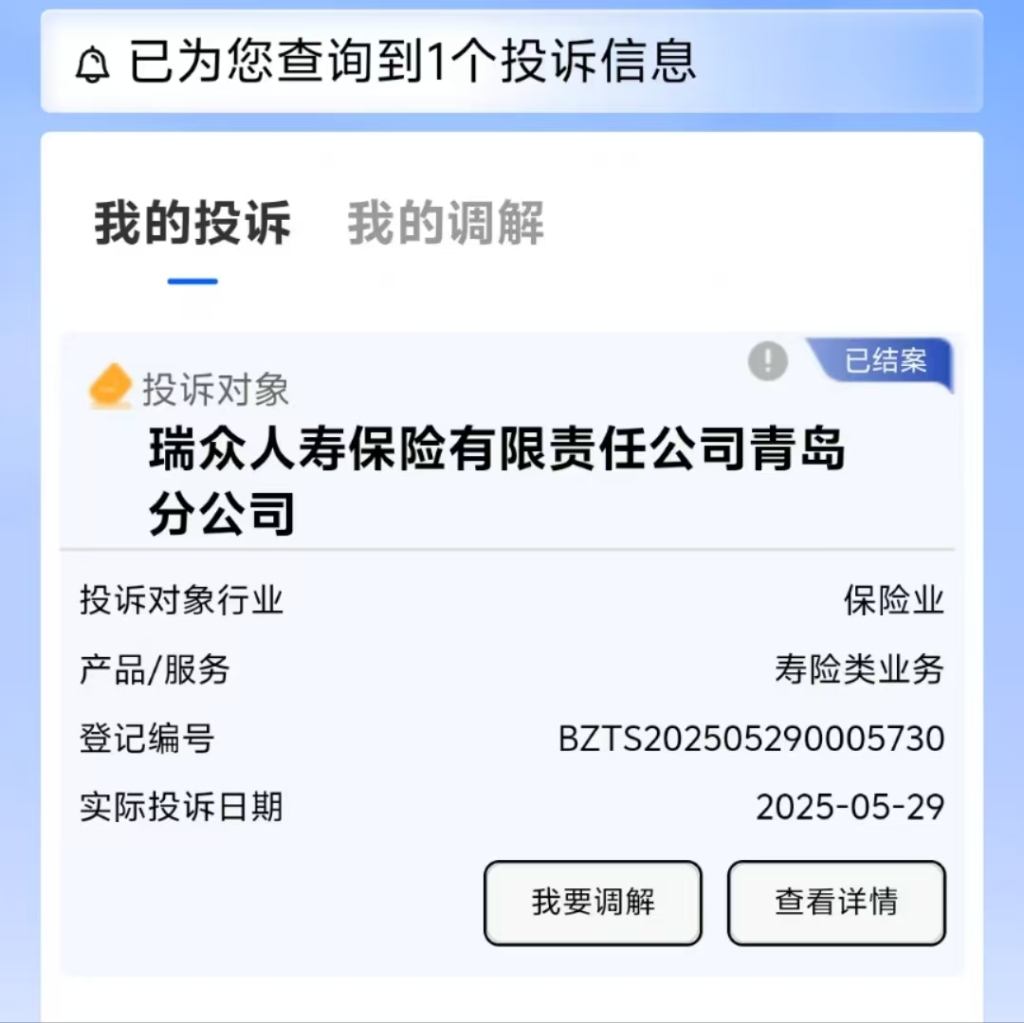
Task: Select the 我的投诉 tab
Action: [x=193, y=223]
